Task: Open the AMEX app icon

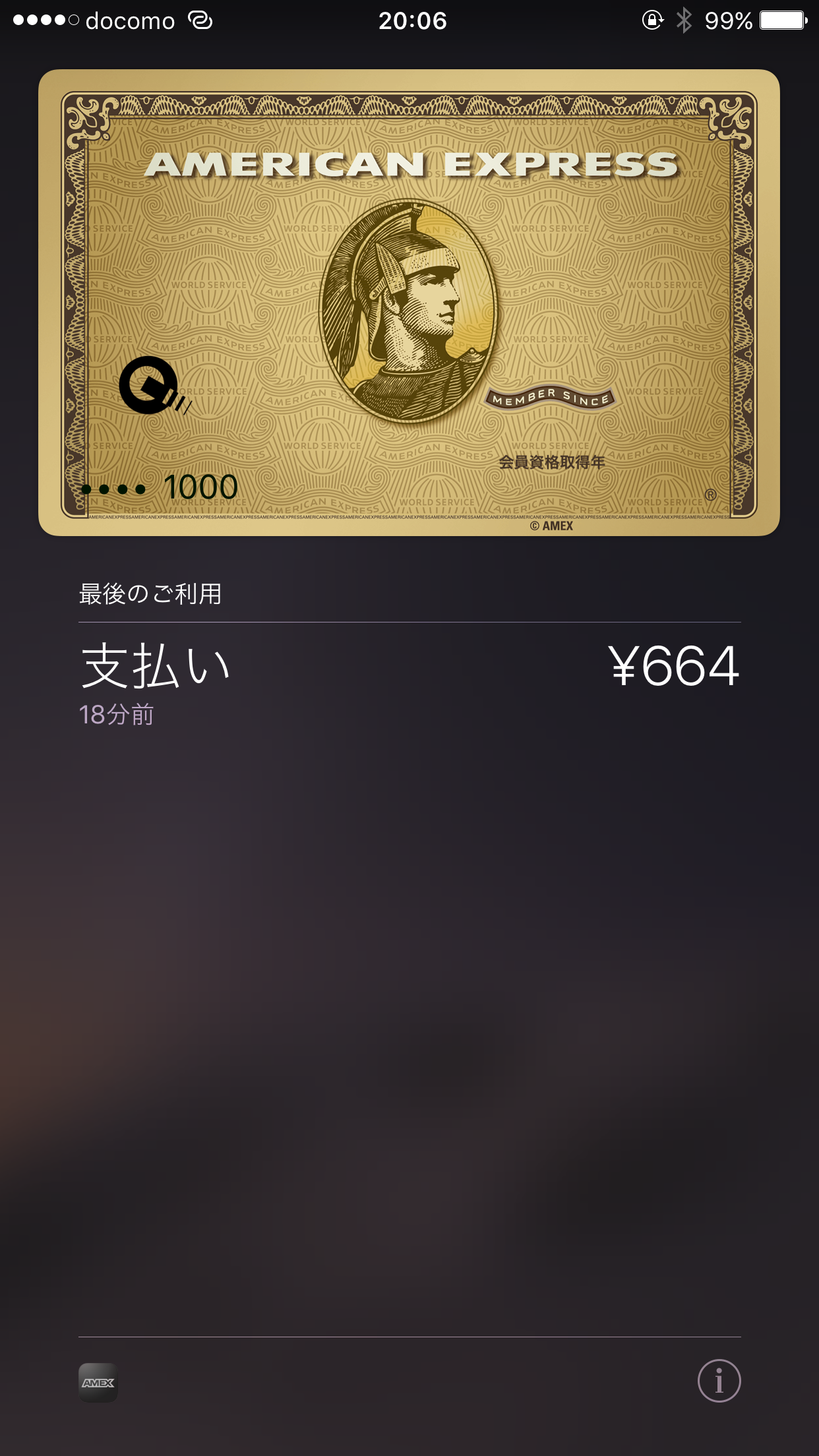Action: (x=98, y=1382)
